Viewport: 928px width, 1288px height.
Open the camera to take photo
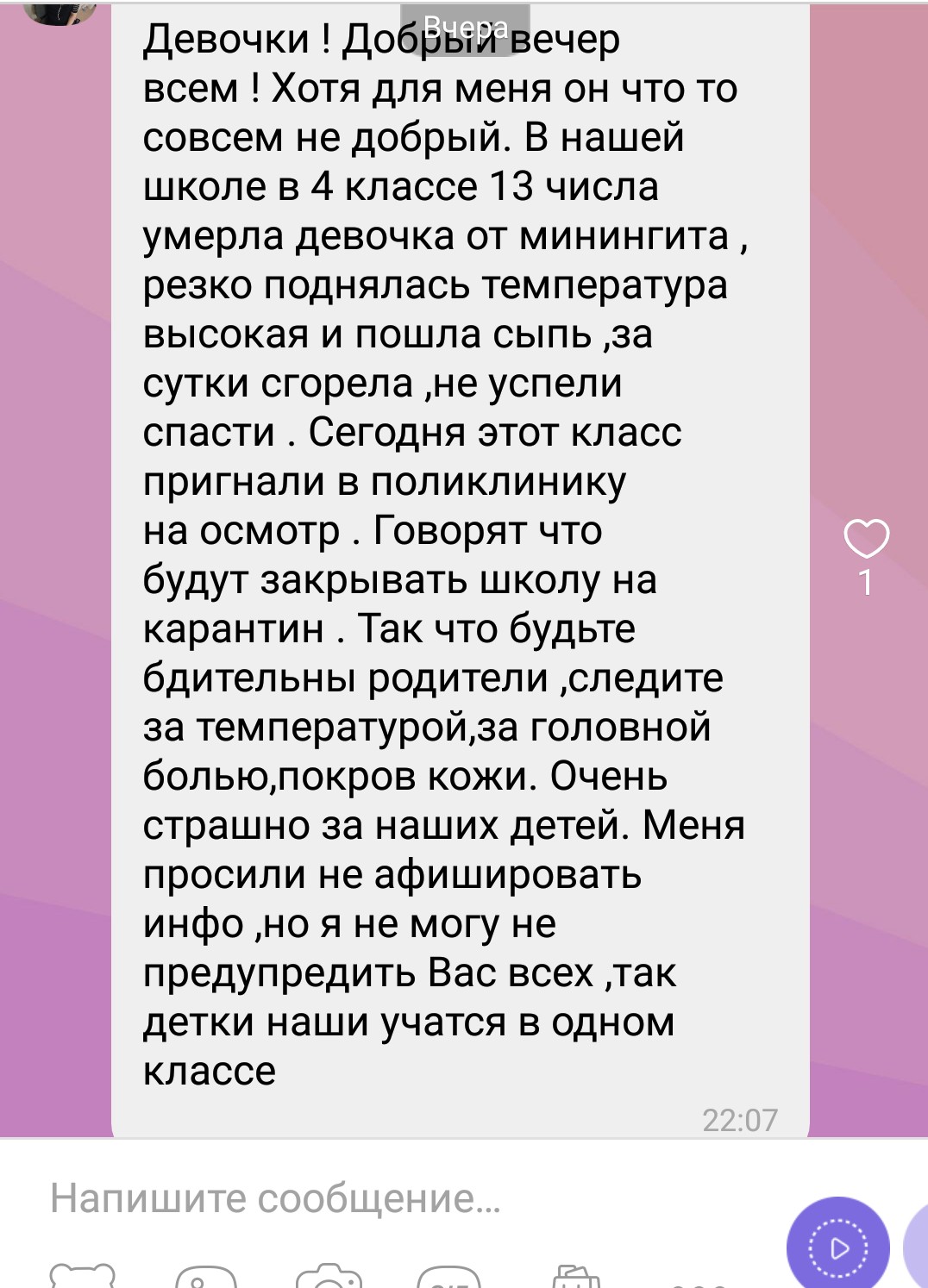[329, 1278]
